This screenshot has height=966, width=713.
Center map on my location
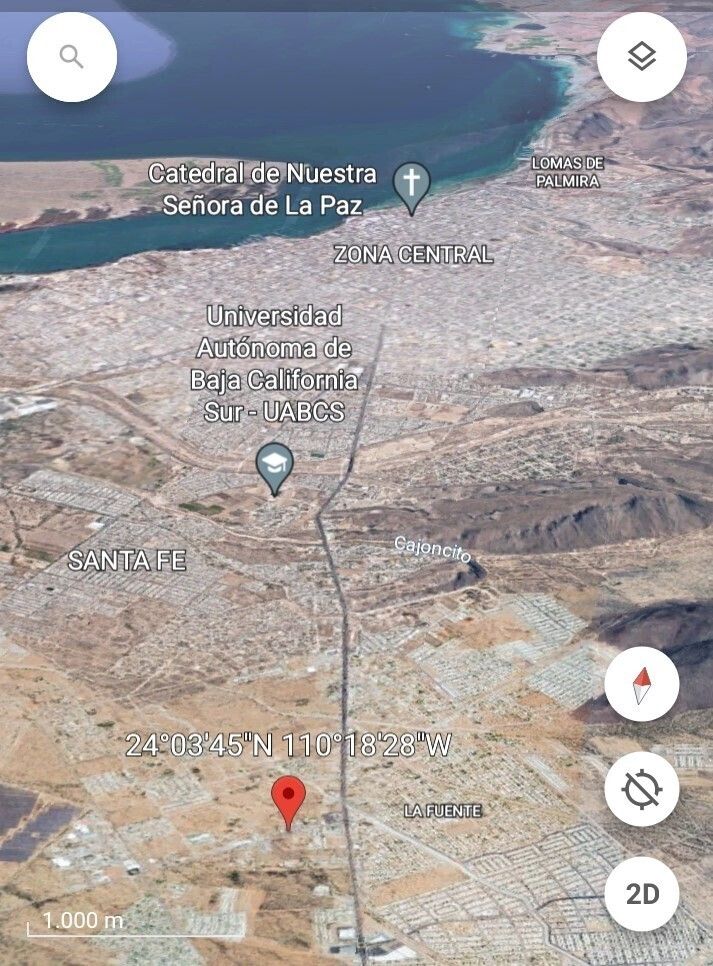[641, 789]
